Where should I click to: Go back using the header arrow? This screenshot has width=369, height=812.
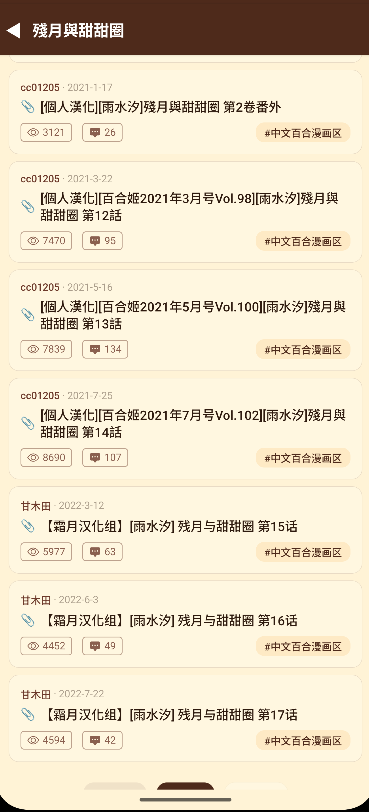tap(13, 31)
